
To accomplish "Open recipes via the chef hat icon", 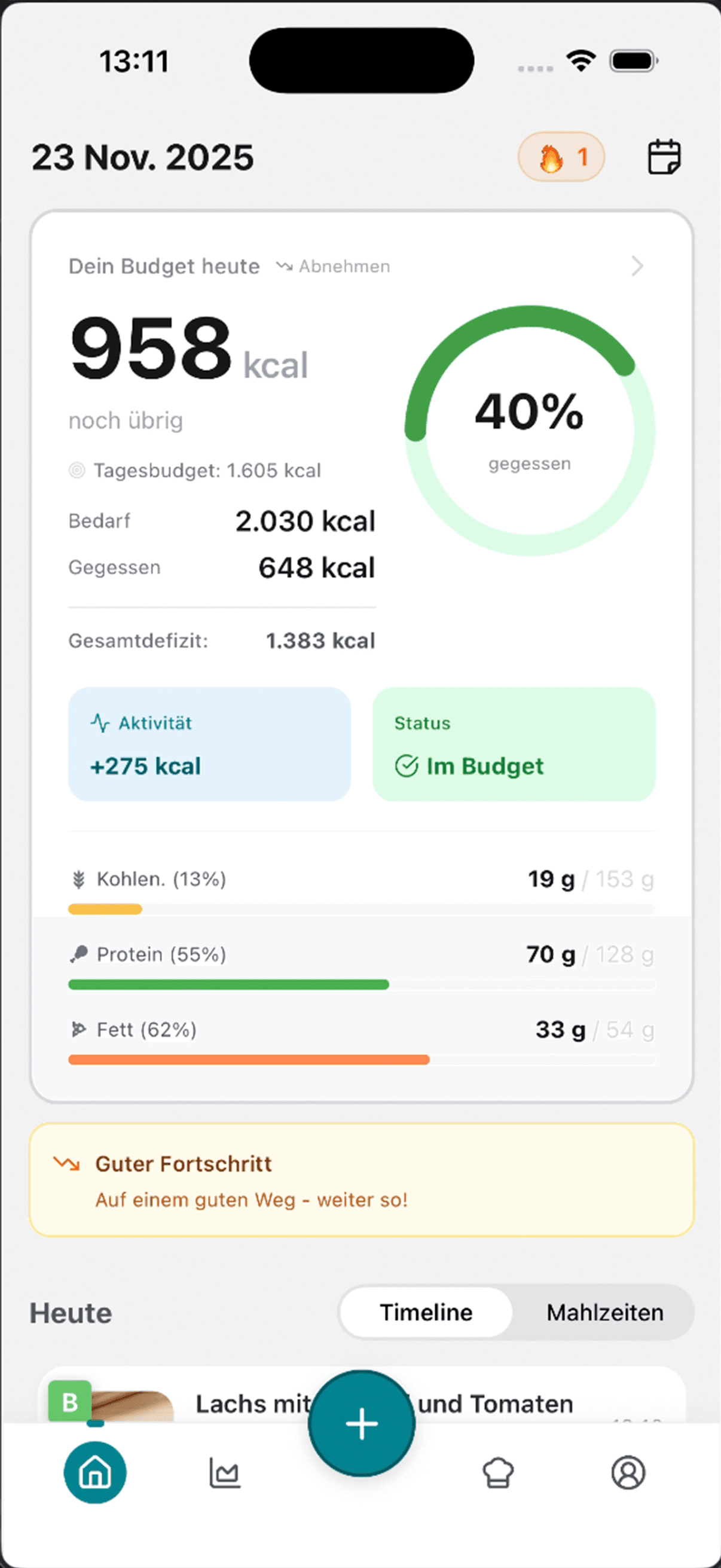I will 499,1473.
